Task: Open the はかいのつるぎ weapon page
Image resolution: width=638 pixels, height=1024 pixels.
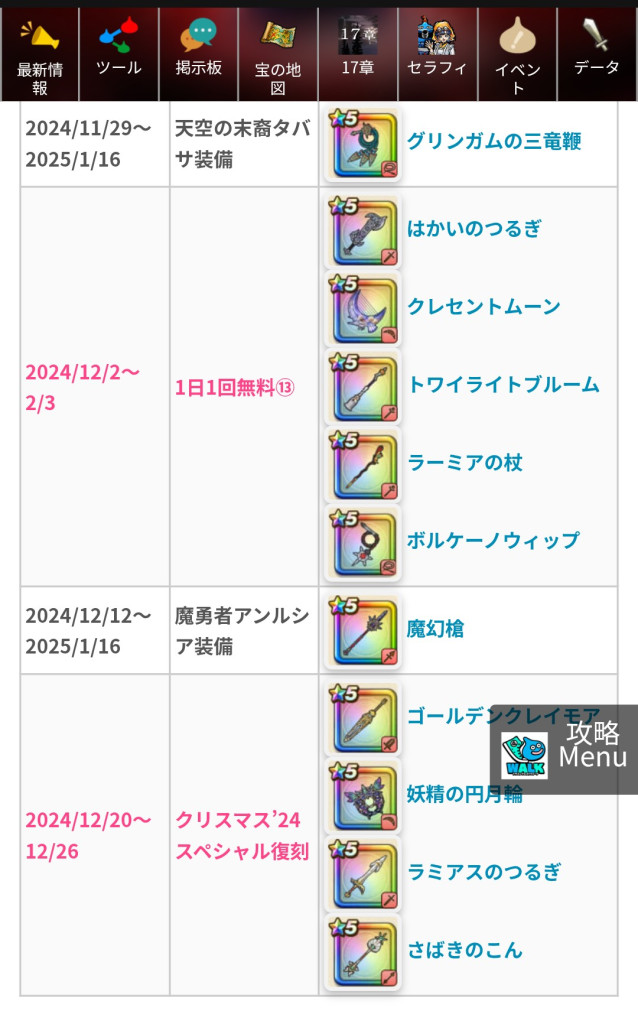Action: point(474,228)
